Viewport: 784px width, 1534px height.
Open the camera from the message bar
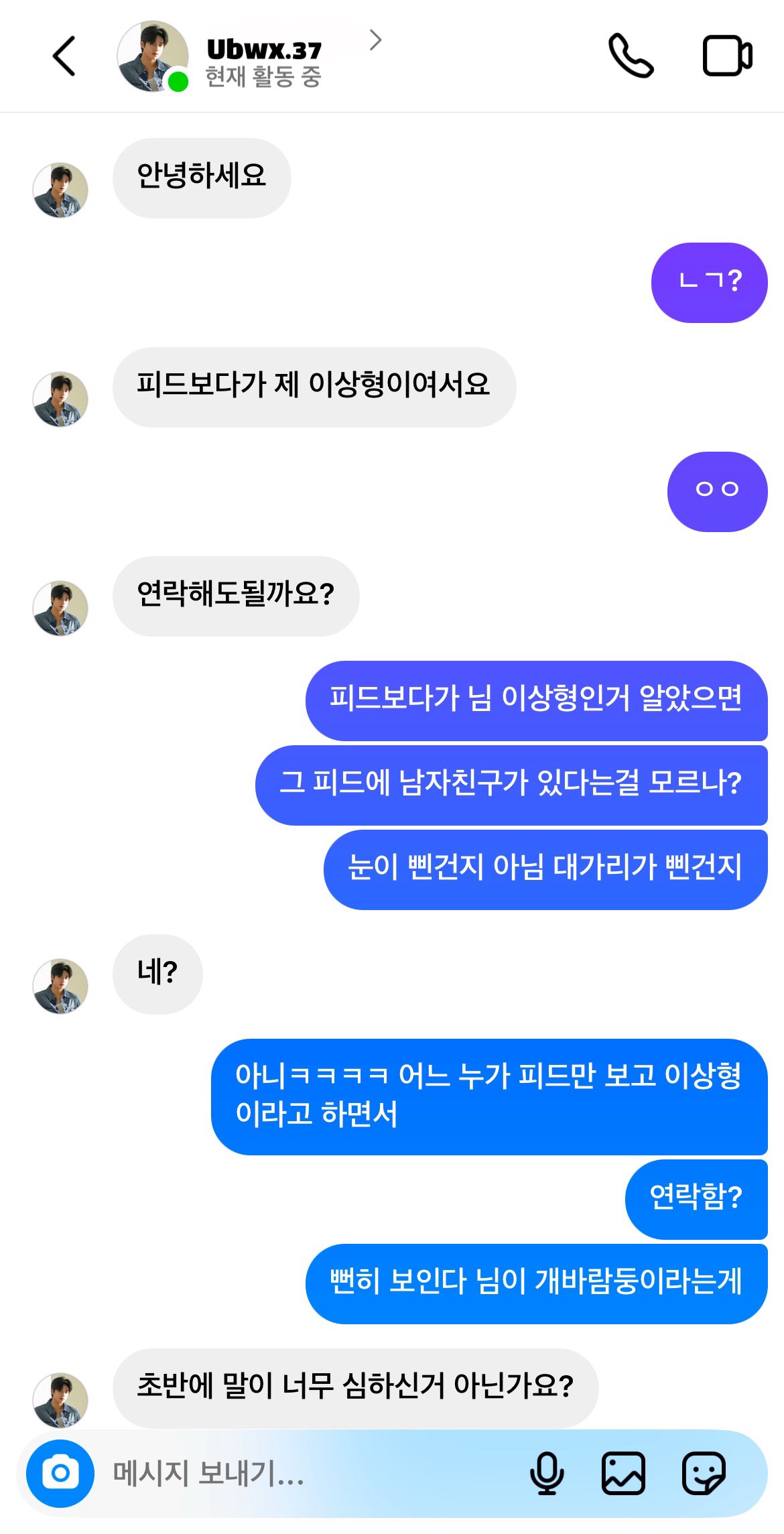60,1473
